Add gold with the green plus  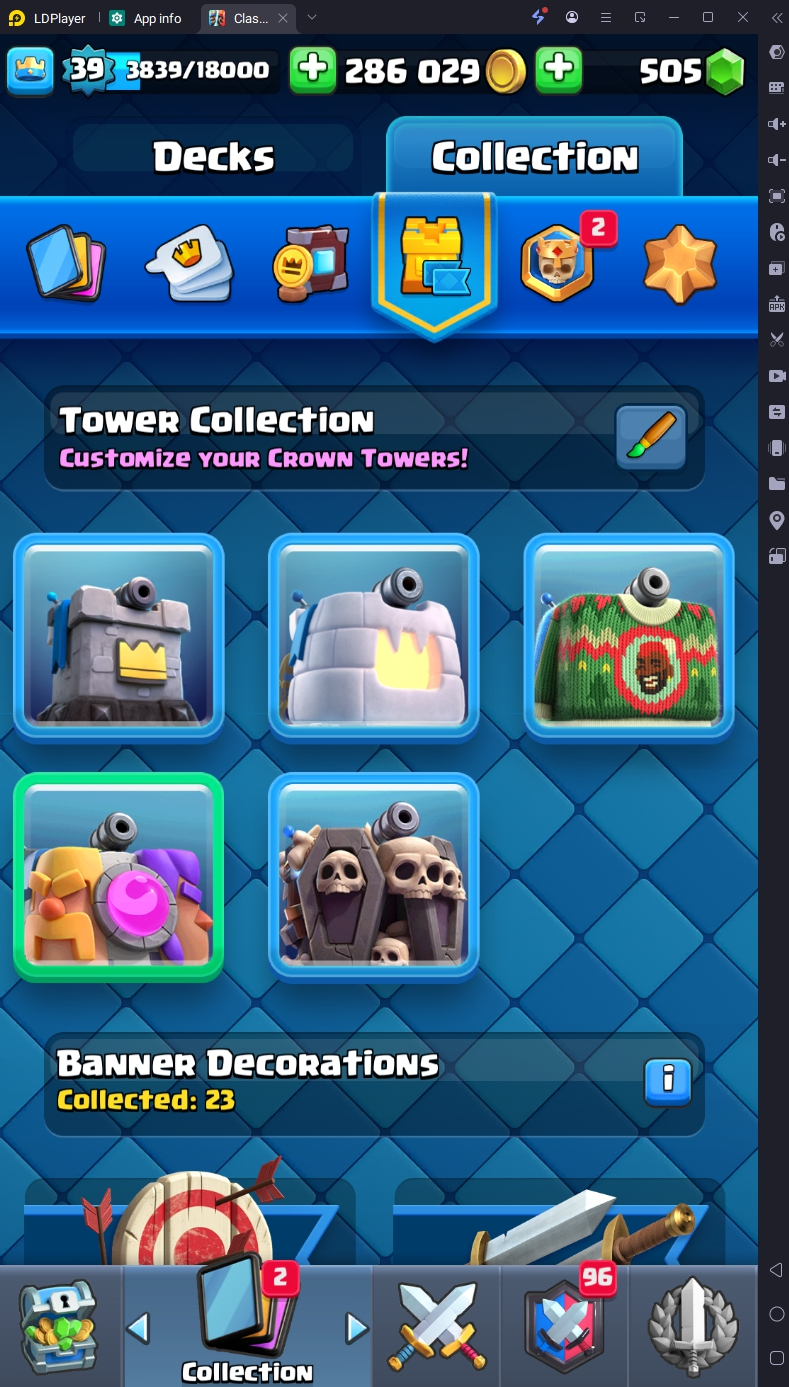click(x=313, y=70)
